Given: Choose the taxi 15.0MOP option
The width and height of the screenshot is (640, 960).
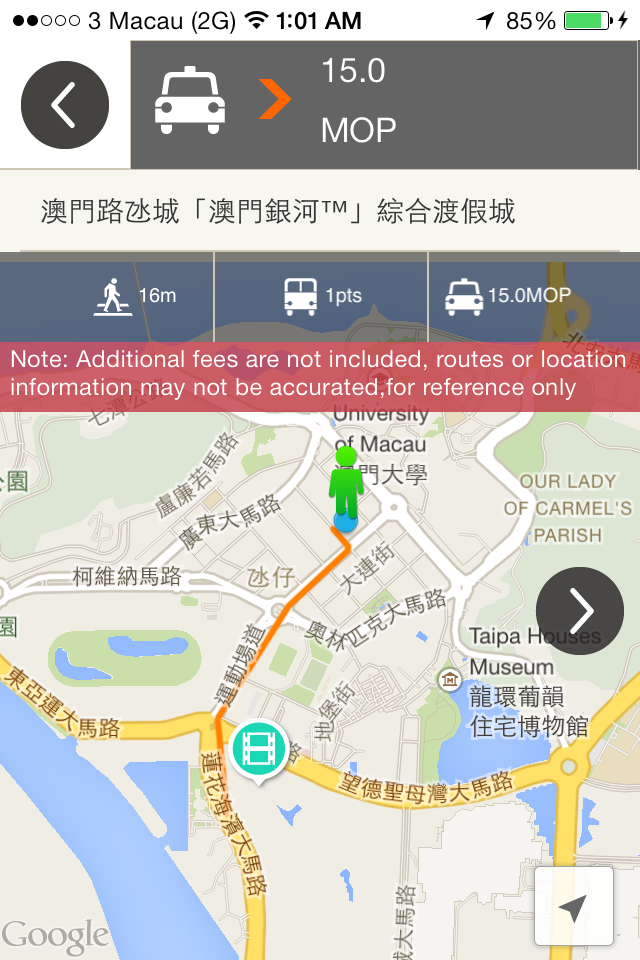Looking at the screenshot, I should point(520,295).
